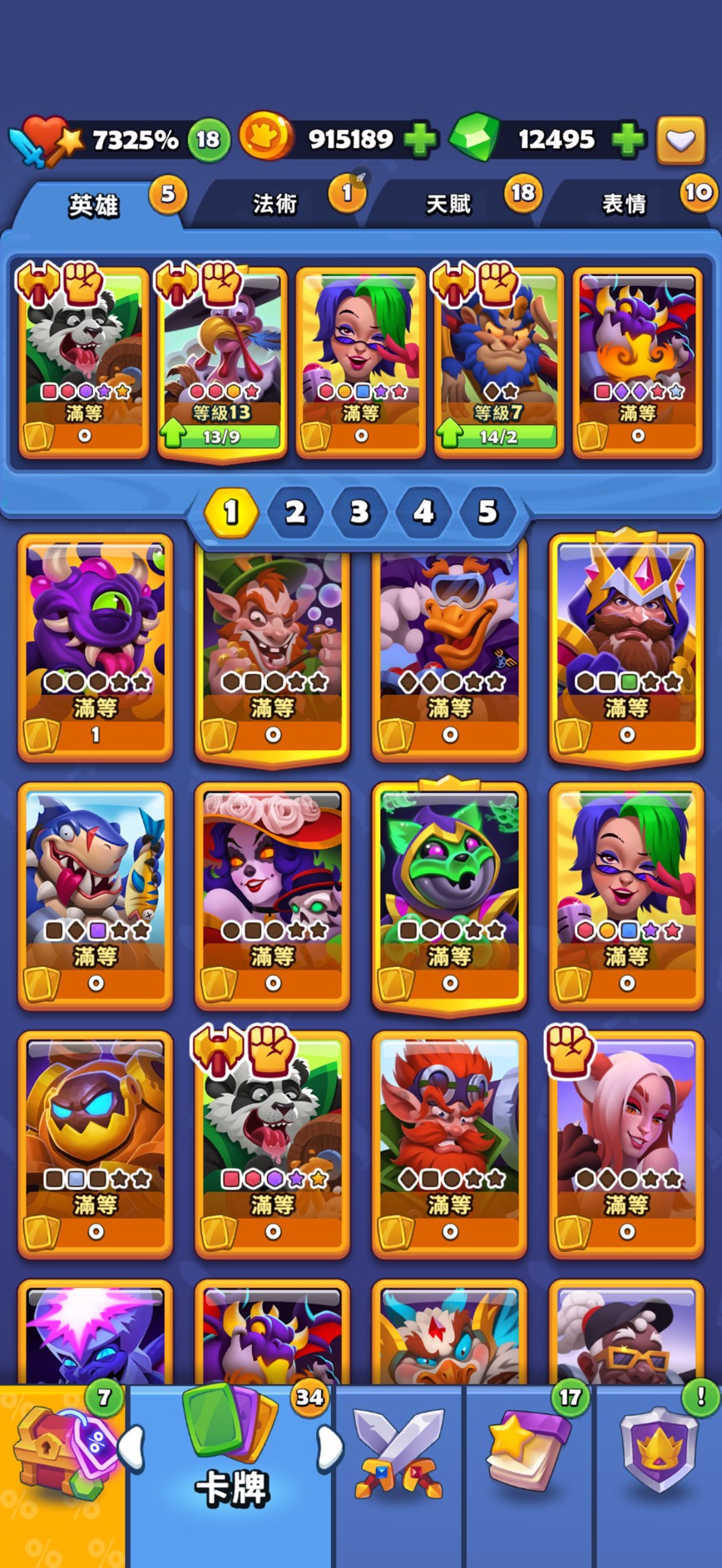Select deck number 5
This screenshot has height=1568, width=722.
(487, 511)
